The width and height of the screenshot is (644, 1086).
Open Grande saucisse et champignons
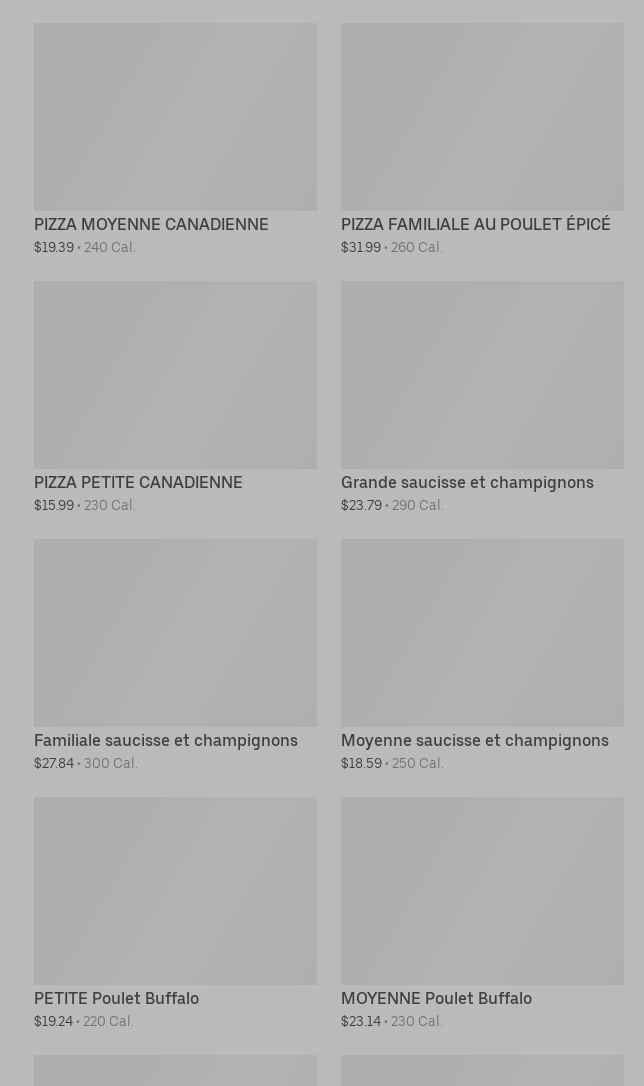click(482, 398)
